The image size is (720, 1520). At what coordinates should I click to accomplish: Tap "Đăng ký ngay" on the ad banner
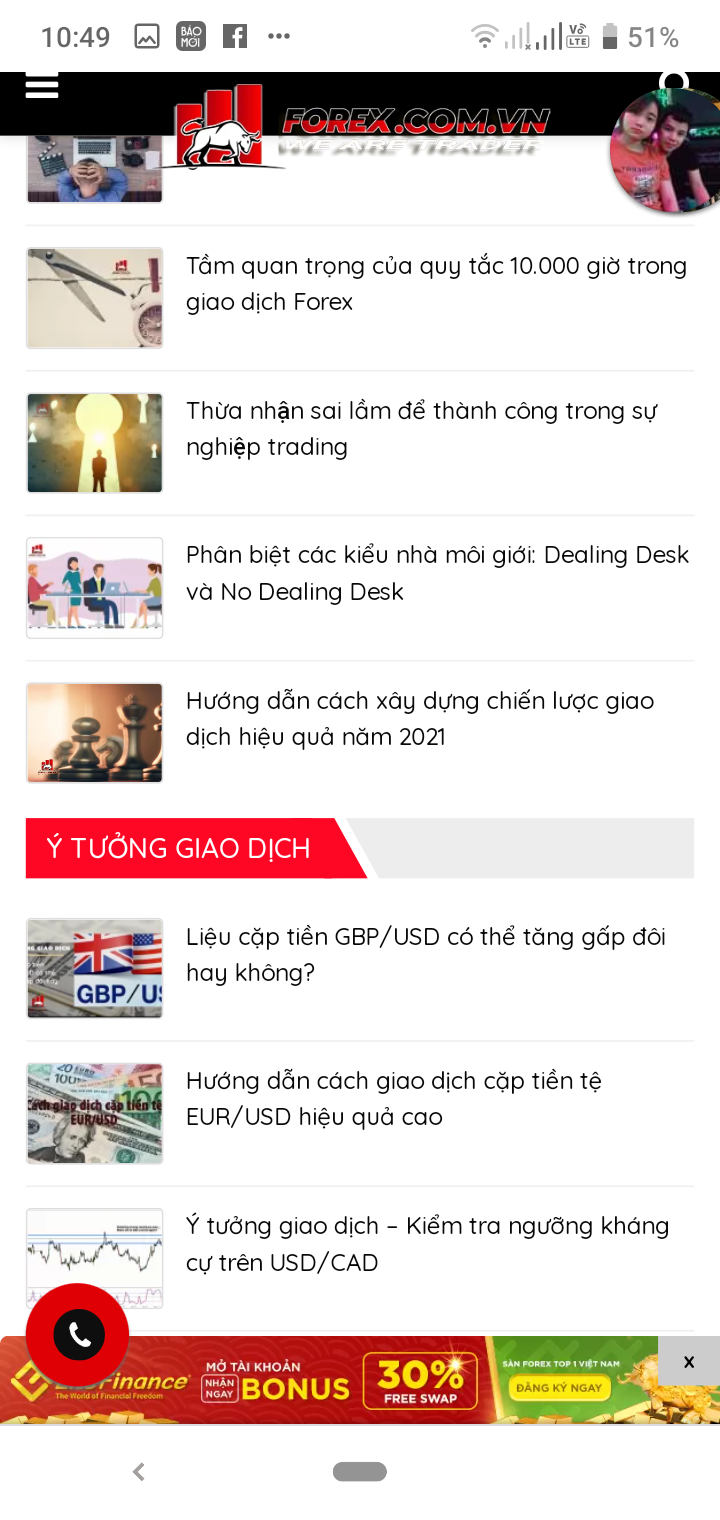559,1387
